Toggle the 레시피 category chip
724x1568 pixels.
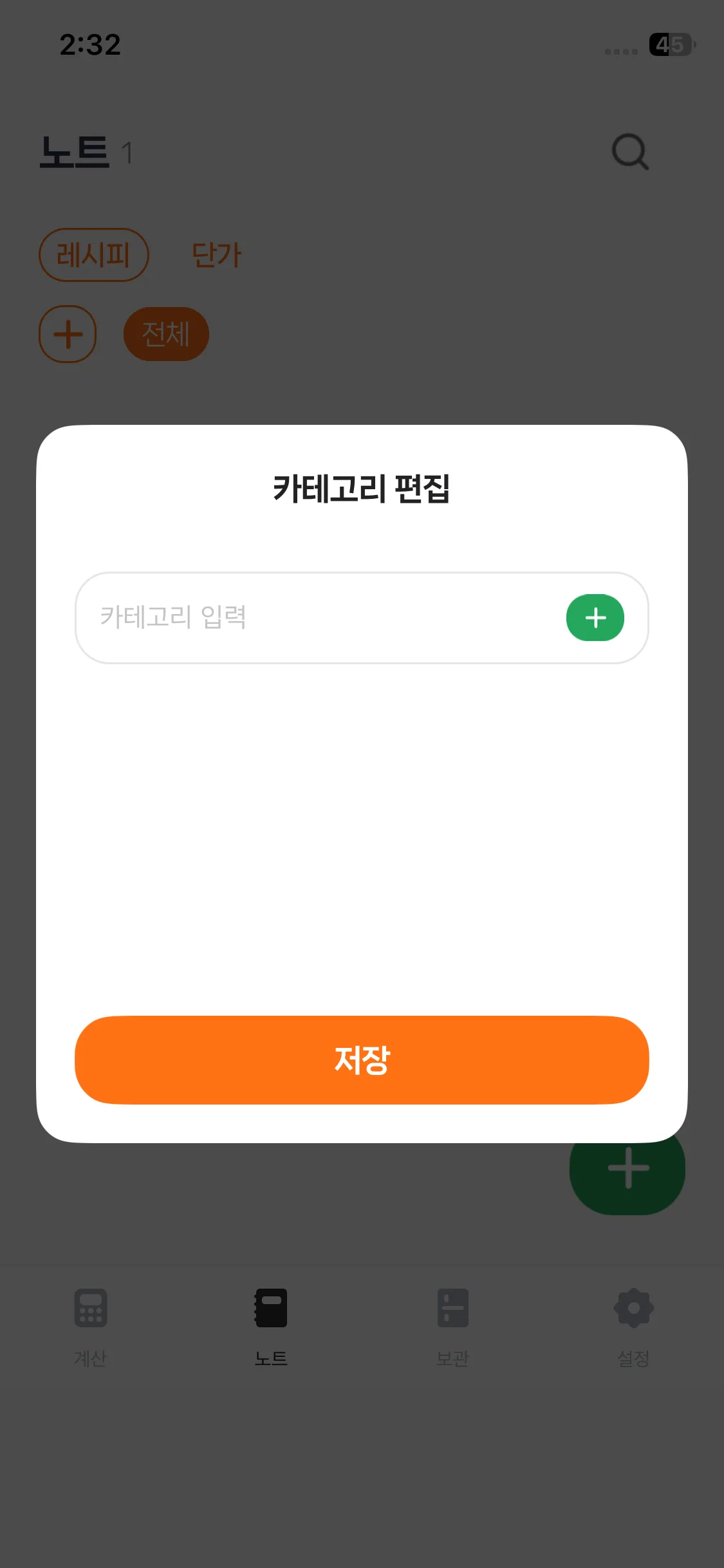coord(94,254)
